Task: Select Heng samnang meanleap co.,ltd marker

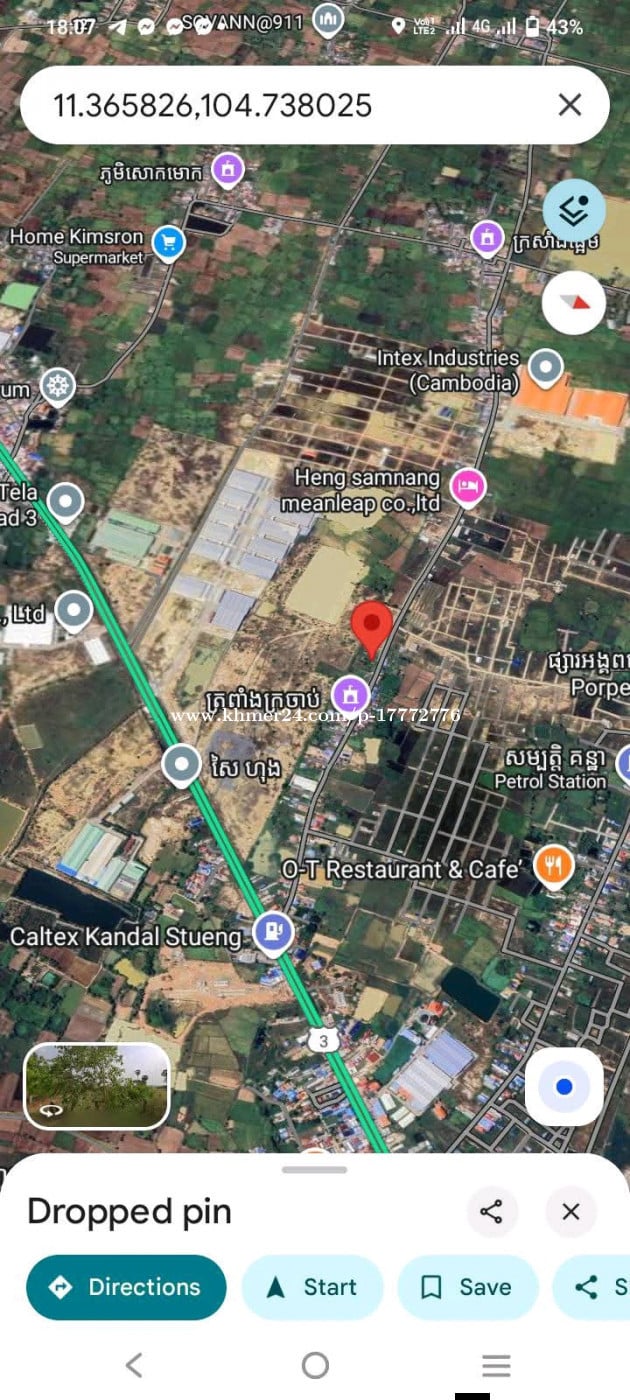Action: coord(467,487)
